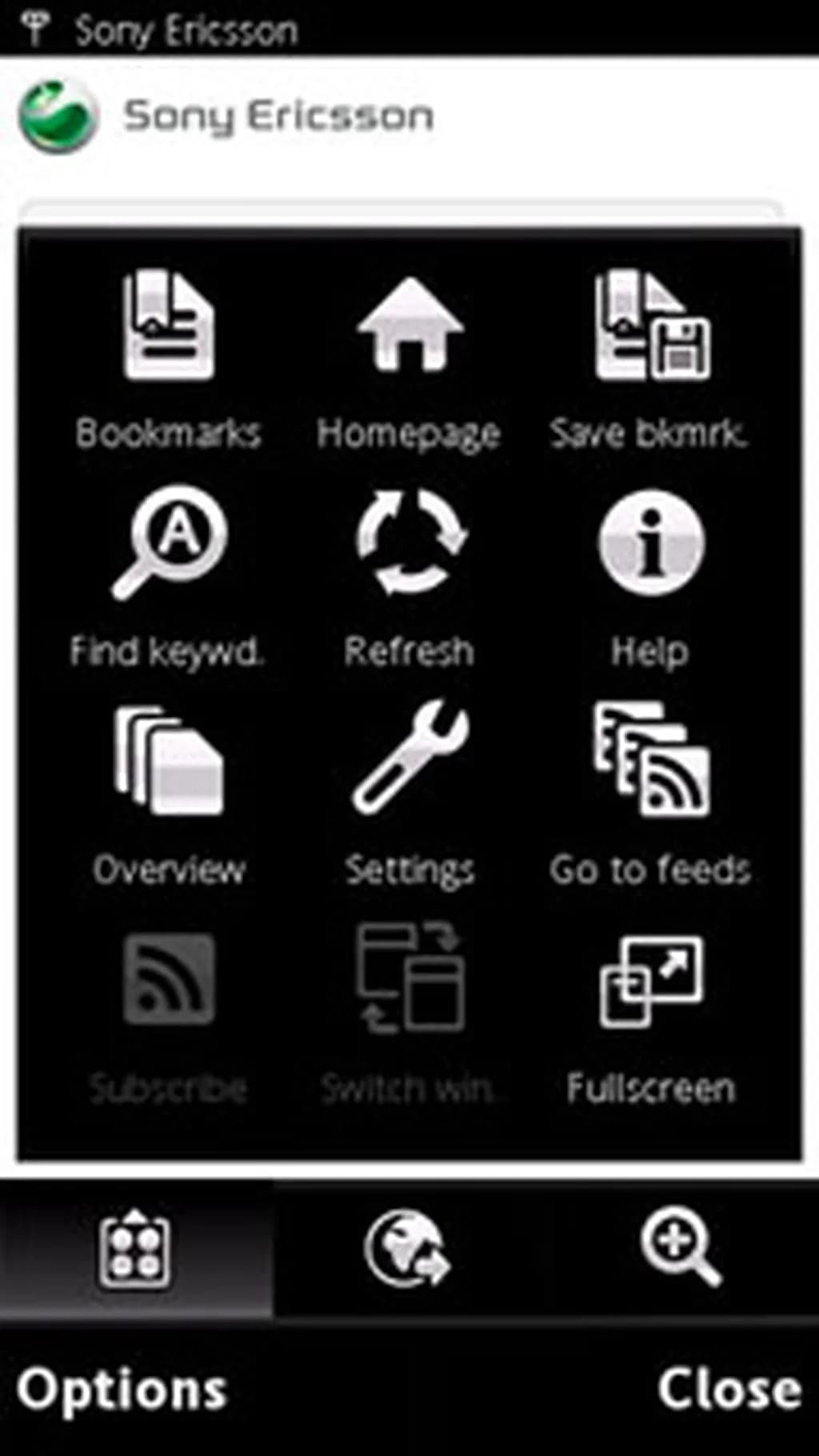The image size is (819, 1456).
Task: Tap the grid menu toolbar icon
Action: [x=134, y=1249]
